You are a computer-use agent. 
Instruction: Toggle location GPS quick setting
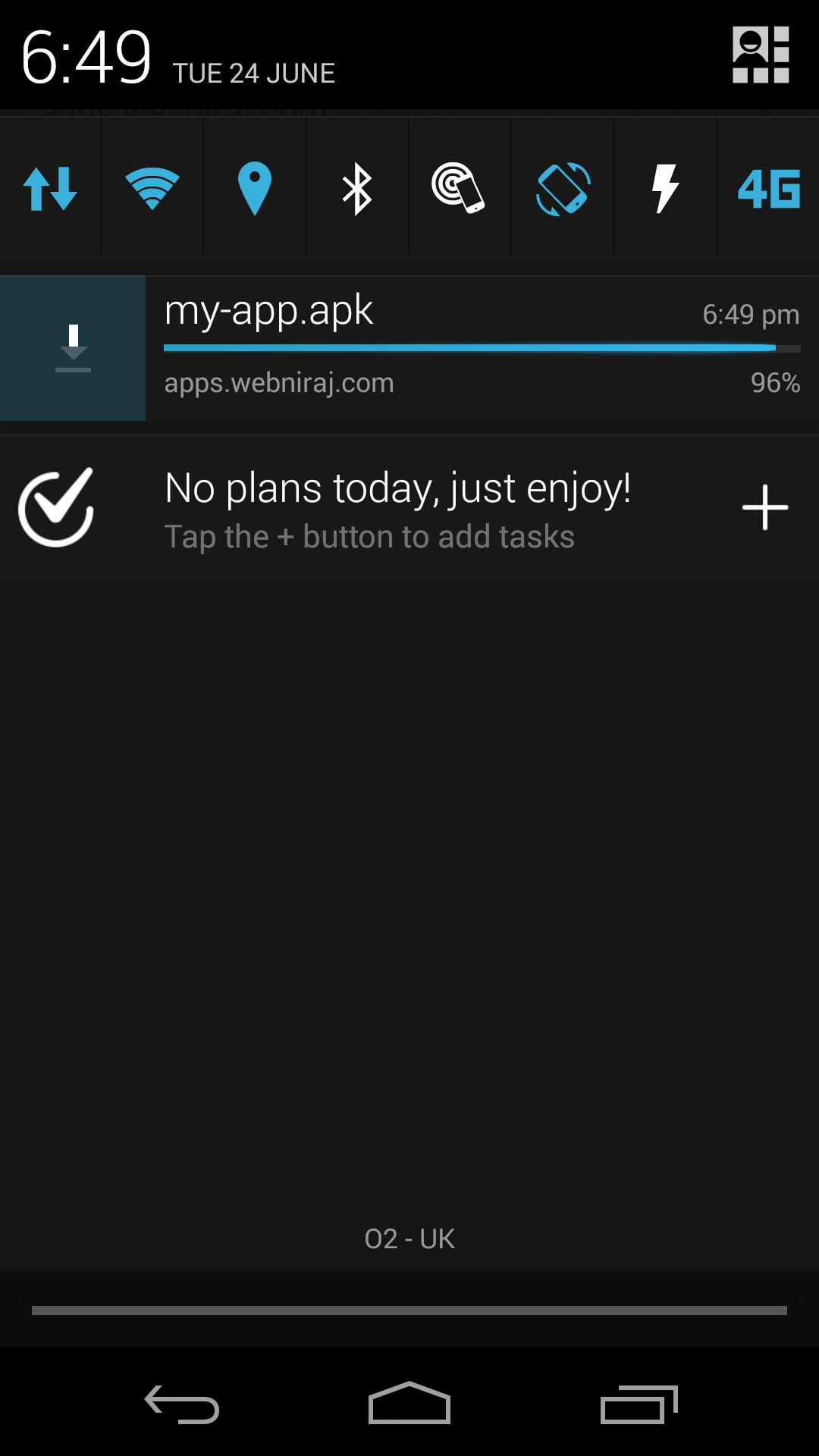[255, 188]
